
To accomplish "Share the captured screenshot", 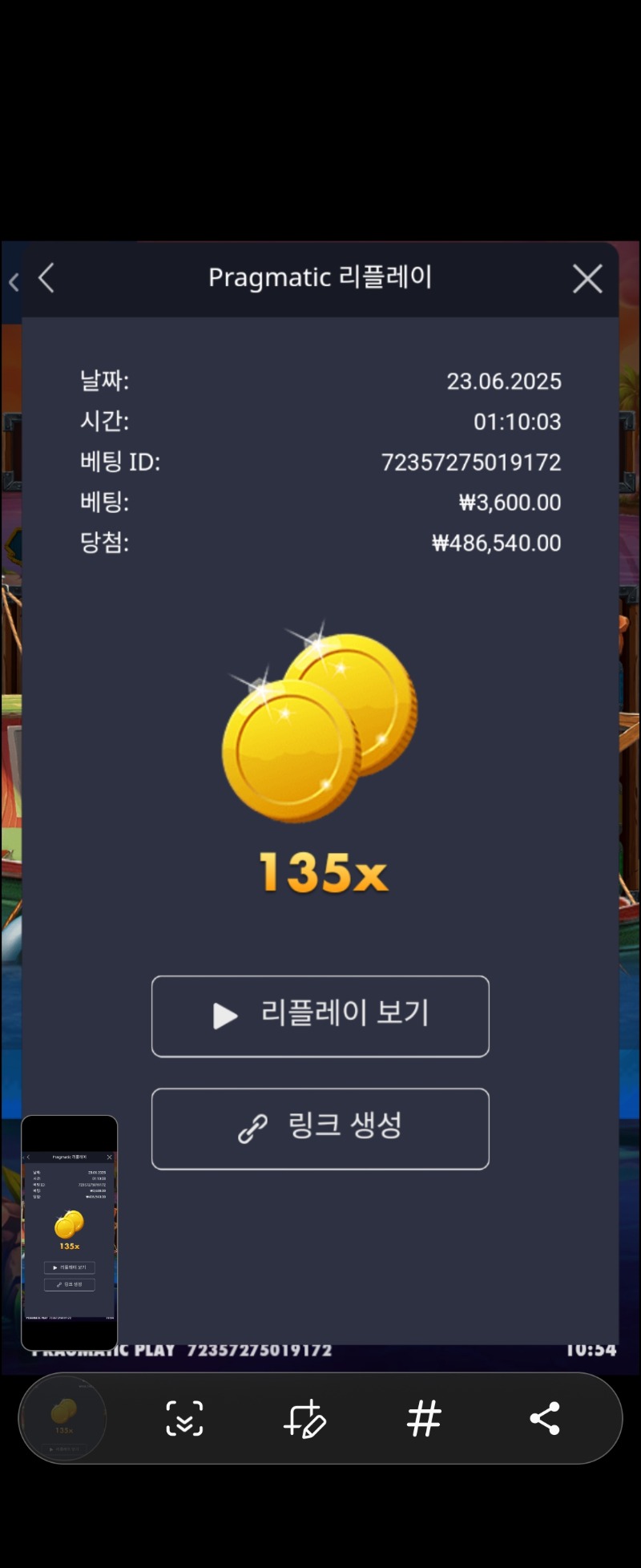I will click(x=544, y=1418).
